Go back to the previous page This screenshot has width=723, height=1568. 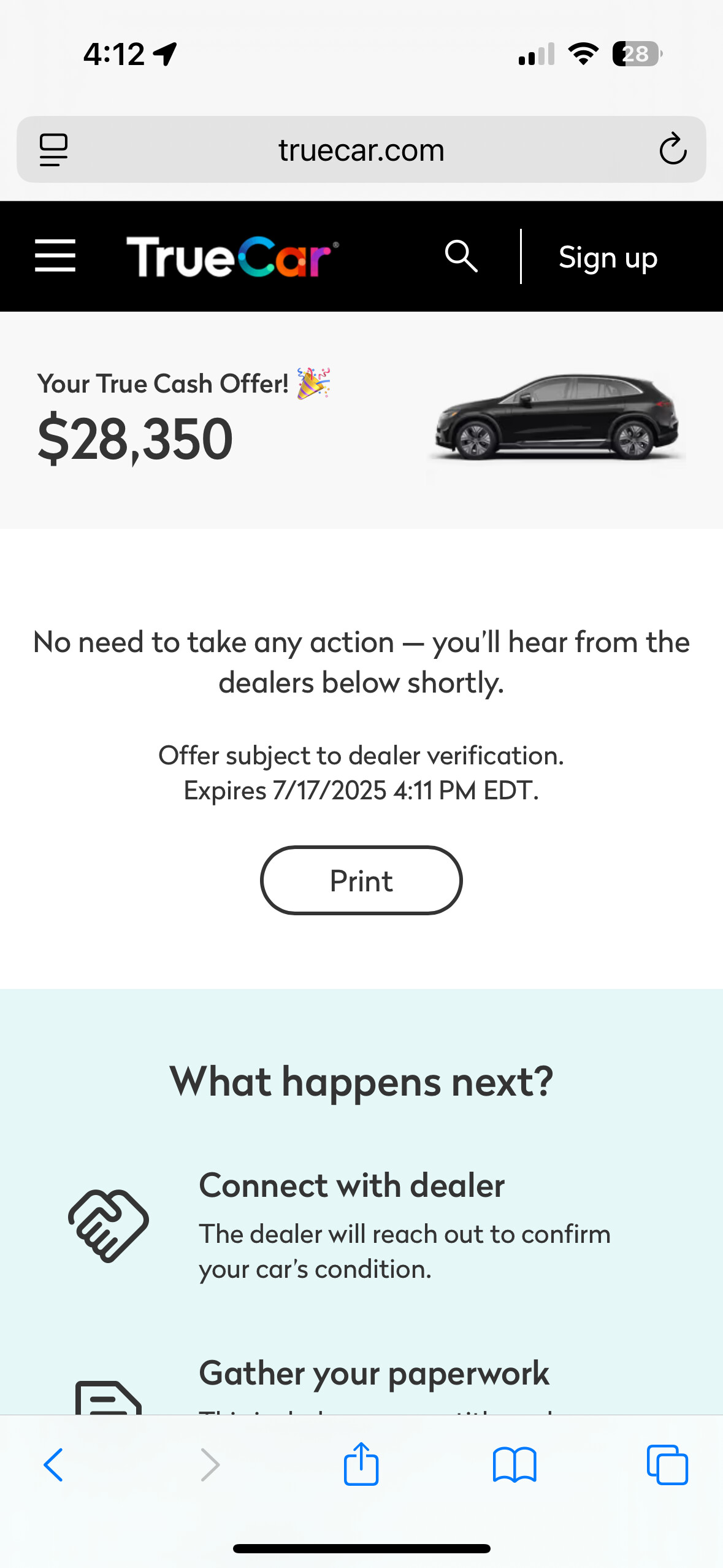click(x=53, y=1465)
